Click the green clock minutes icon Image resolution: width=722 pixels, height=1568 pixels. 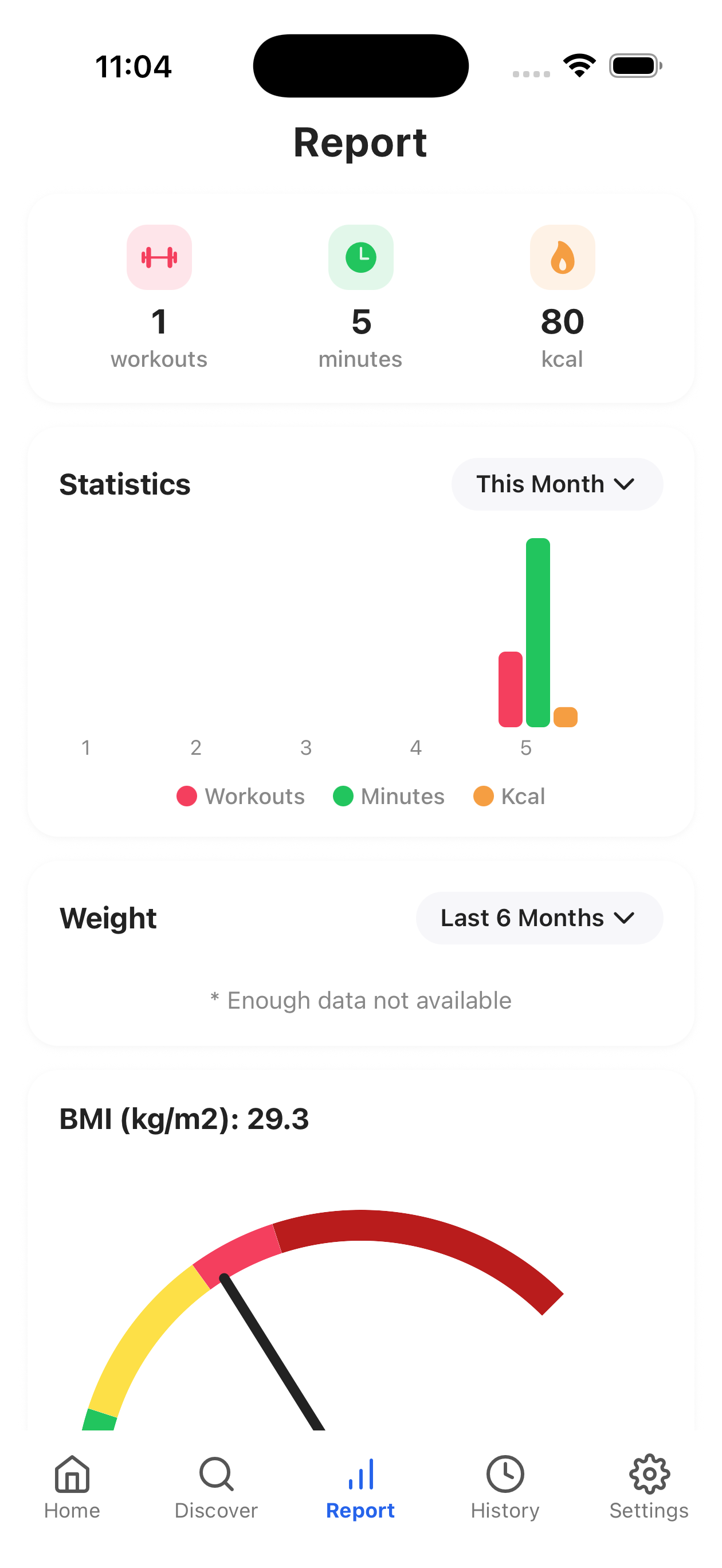(360, 257)
